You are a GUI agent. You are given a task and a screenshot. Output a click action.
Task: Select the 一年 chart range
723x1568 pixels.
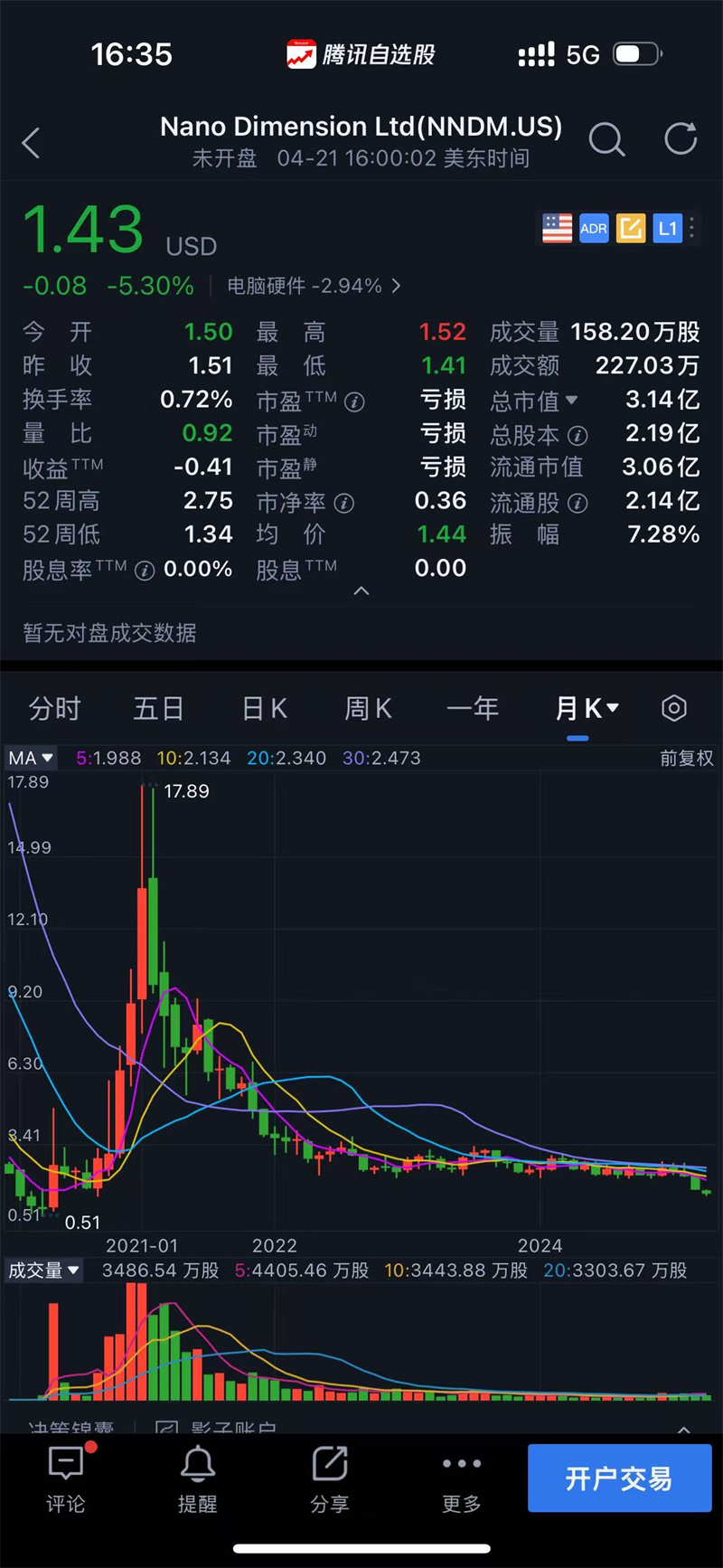pos(473,709)
